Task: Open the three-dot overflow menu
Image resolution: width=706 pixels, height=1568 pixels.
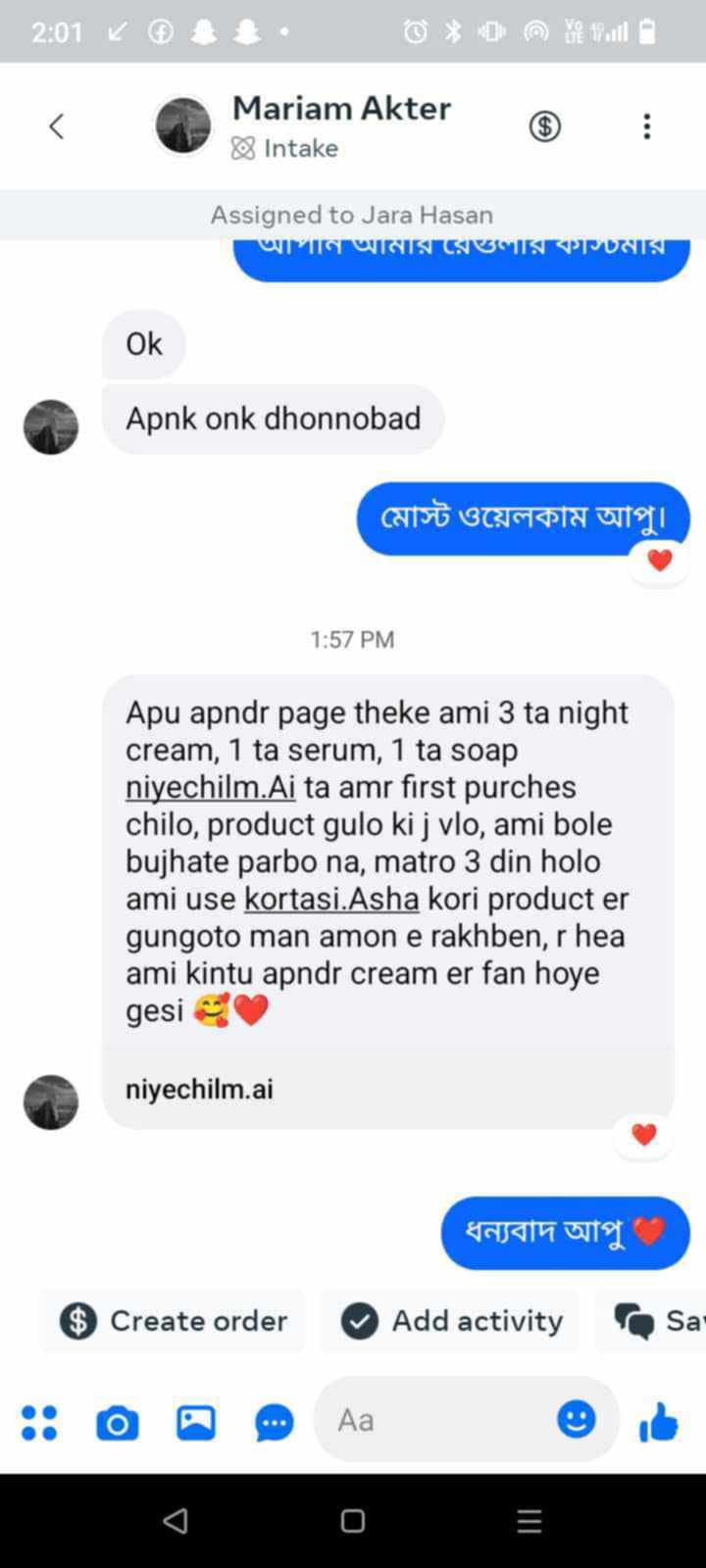Action: pos(647,126)
